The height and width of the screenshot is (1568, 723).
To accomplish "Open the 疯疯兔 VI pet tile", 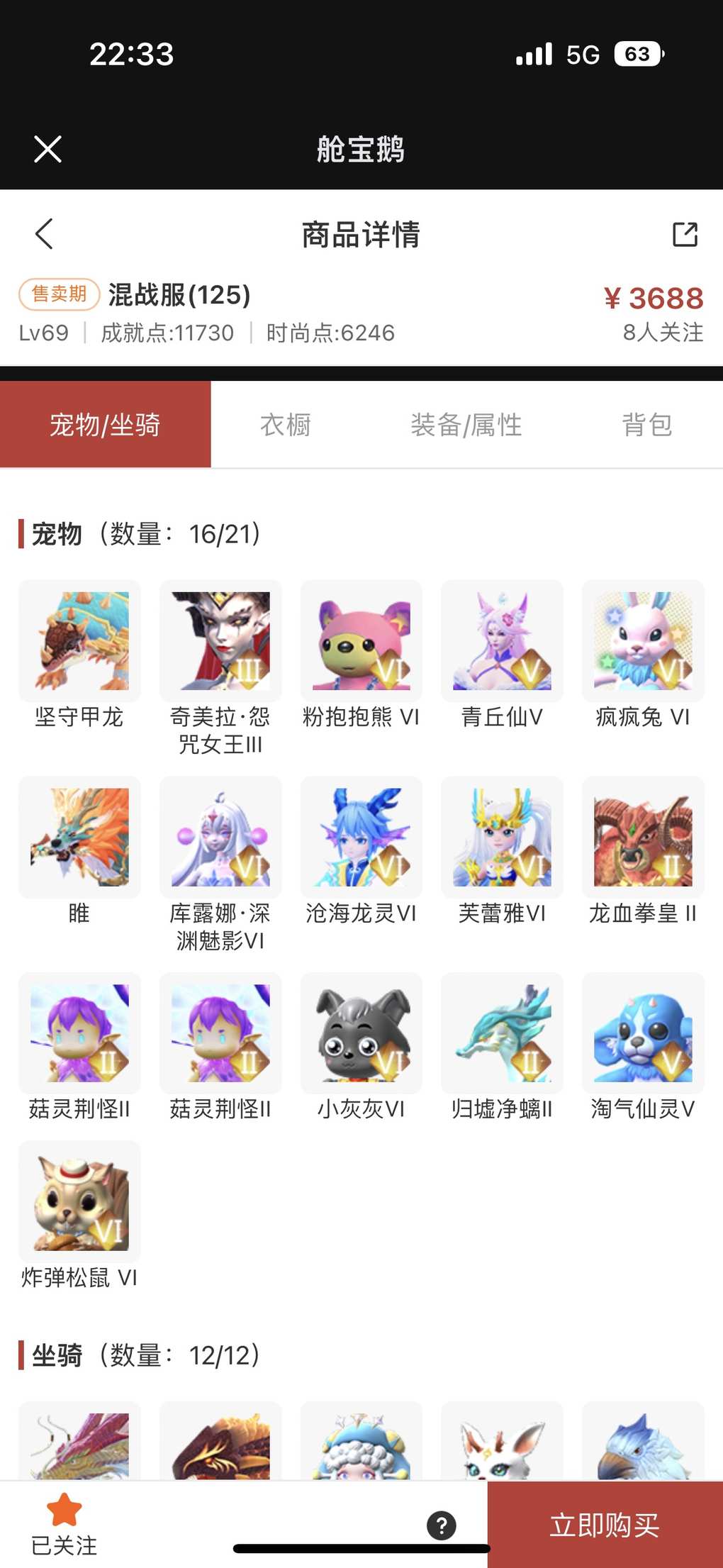I will pyautogui.click(x=643, y=641).
